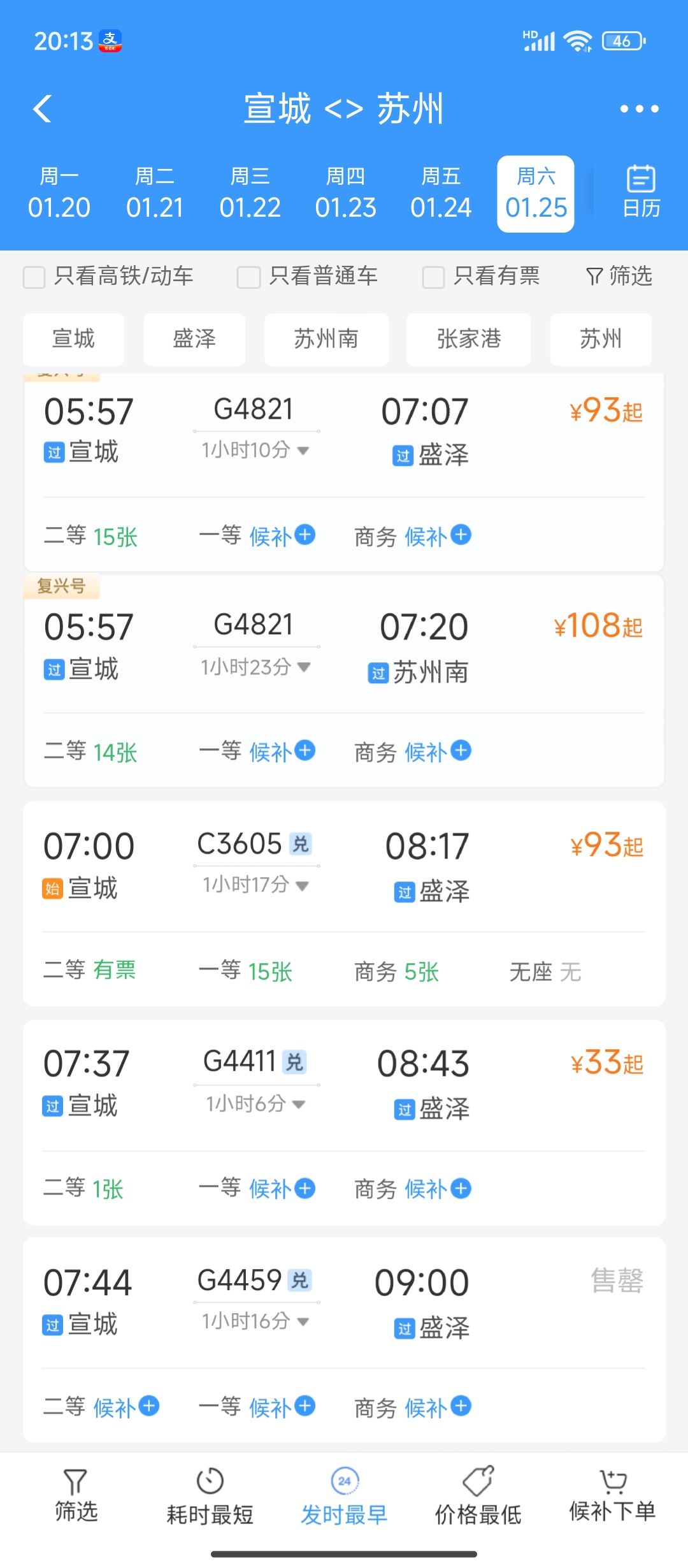688x1568 pixels.
Task: Open the 07:37 G4411 train to 盛泽
Action: [344, 1122]
